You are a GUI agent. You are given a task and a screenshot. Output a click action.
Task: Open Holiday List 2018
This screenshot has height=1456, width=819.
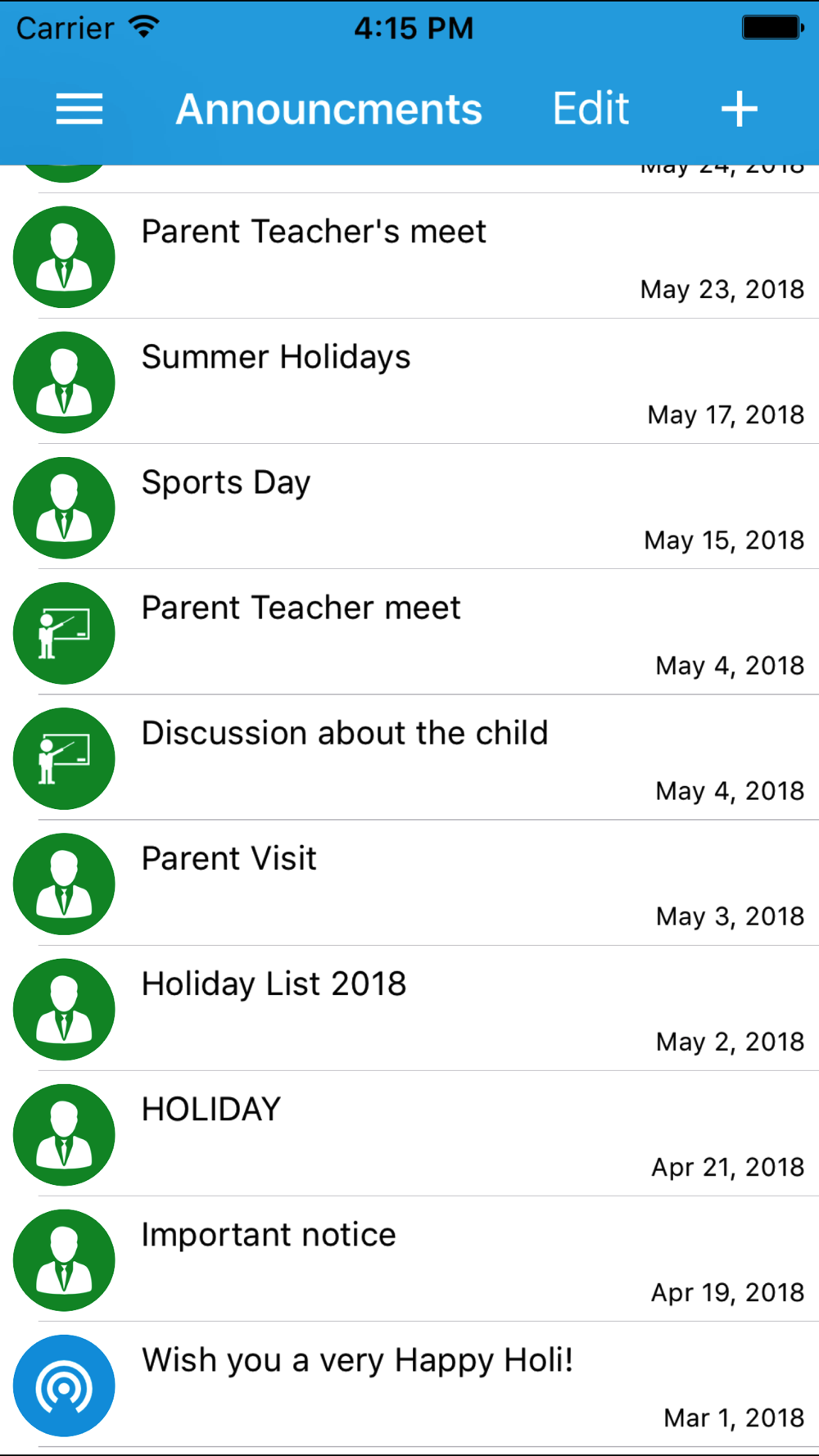[x=409, y=1008]
